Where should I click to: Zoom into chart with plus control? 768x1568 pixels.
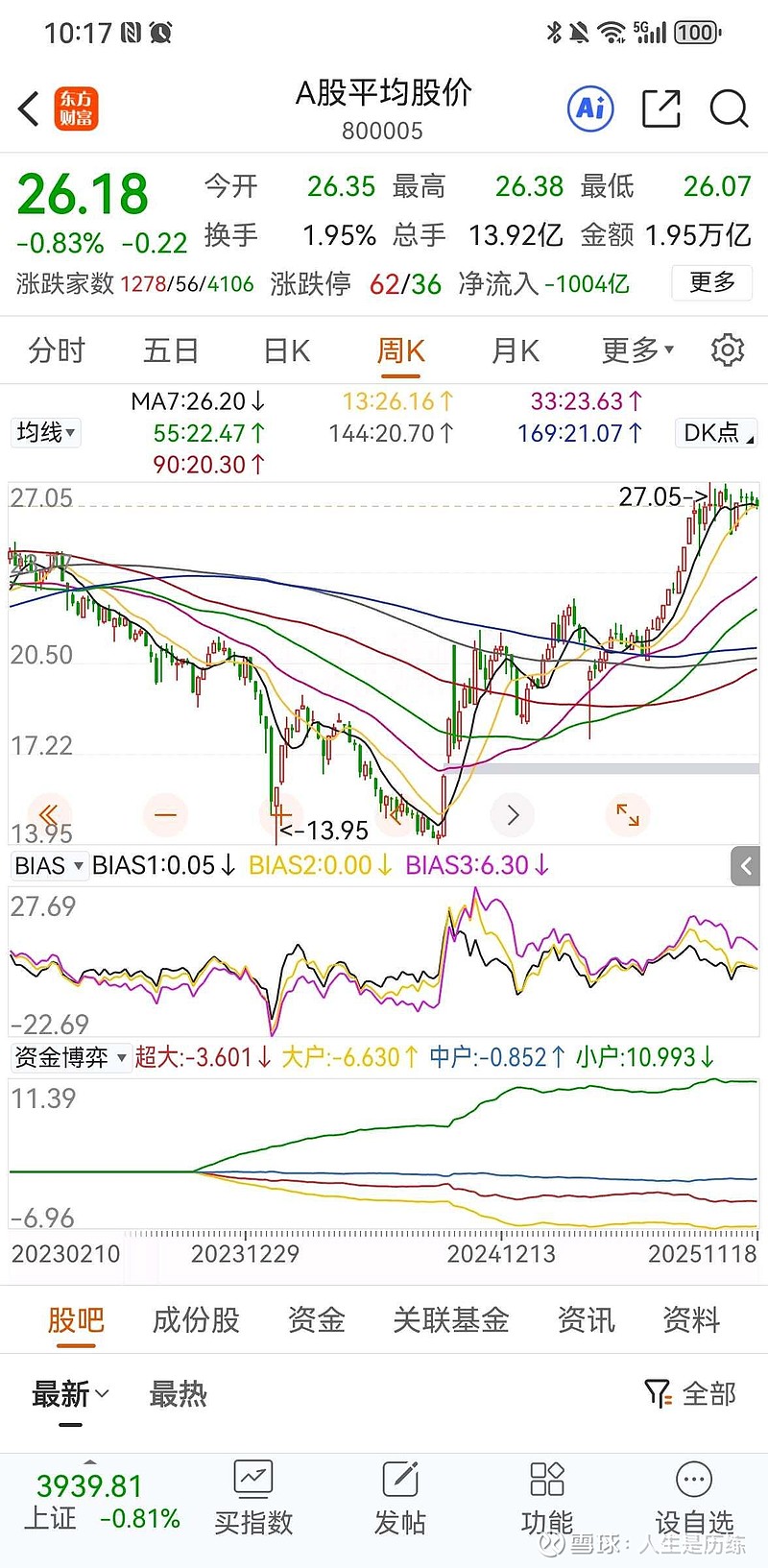tap(281, 814)
